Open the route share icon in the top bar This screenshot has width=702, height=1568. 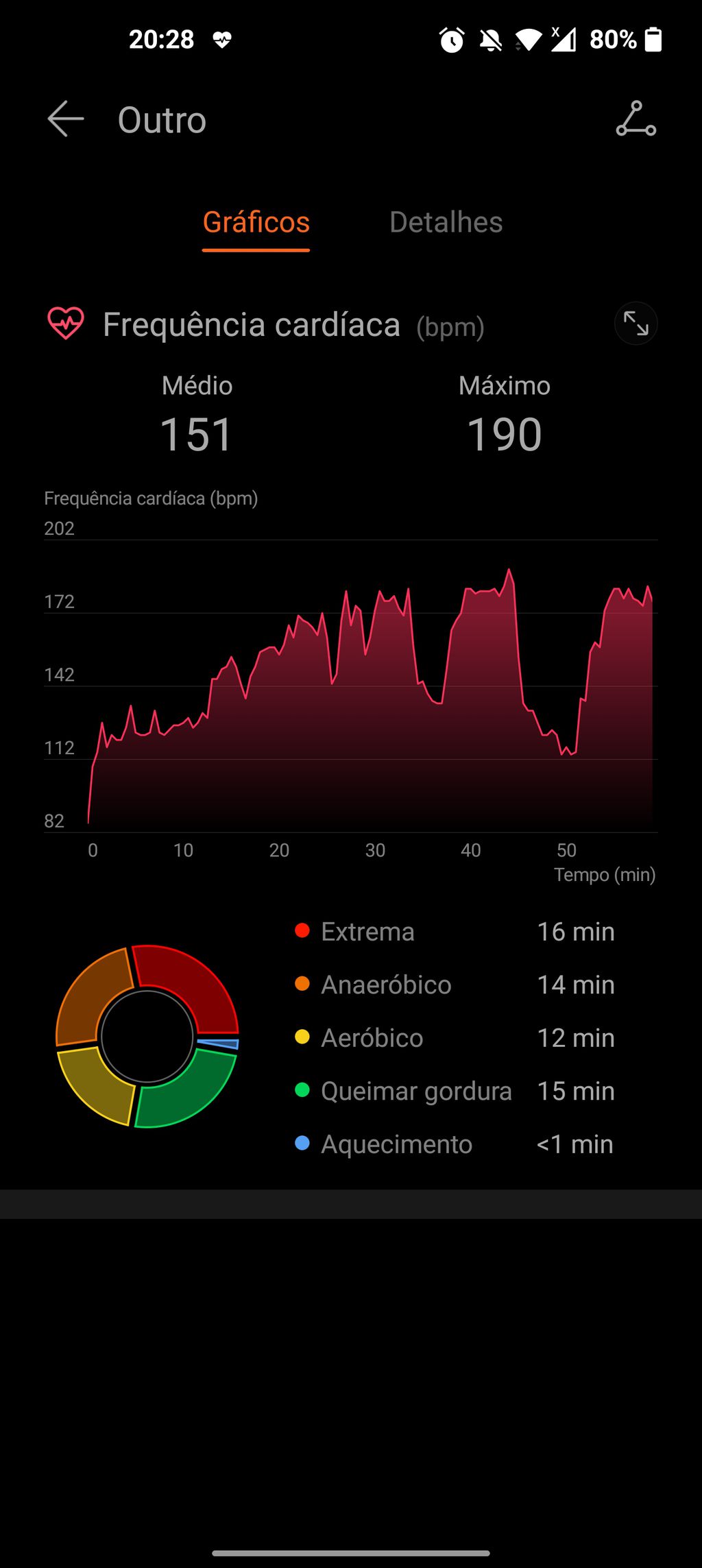click(636, 119)
